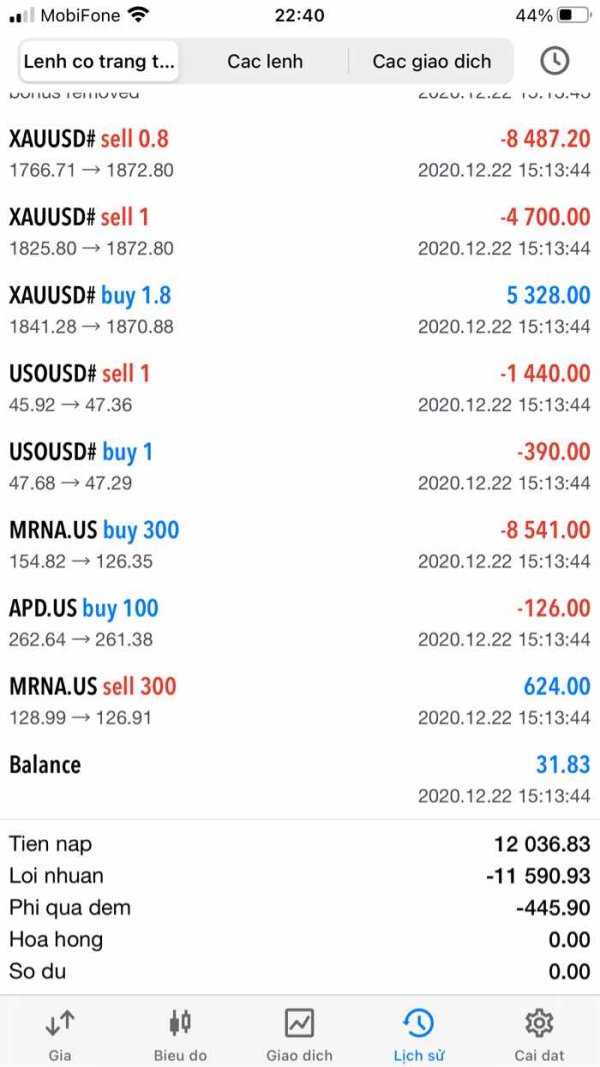Screen dimensions: 600x1067
Task: Open the MRNA.US buy 300 deal
Action: click(299, 544)
